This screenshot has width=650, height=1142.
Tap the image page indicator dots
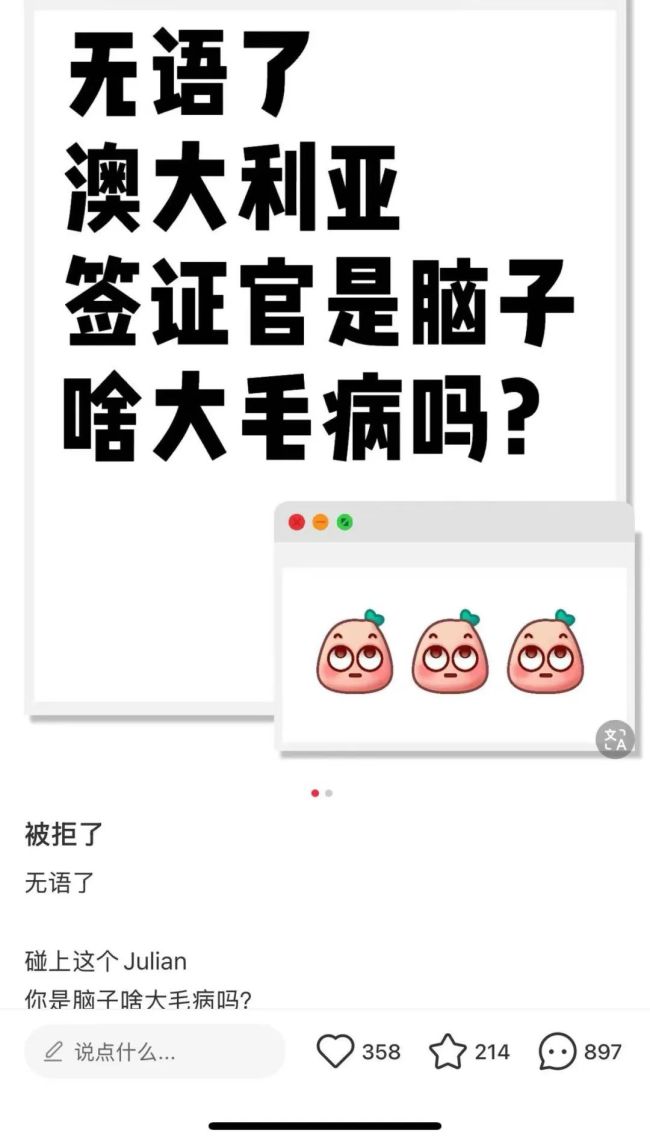pyautogui.click(x=322, y=793)
